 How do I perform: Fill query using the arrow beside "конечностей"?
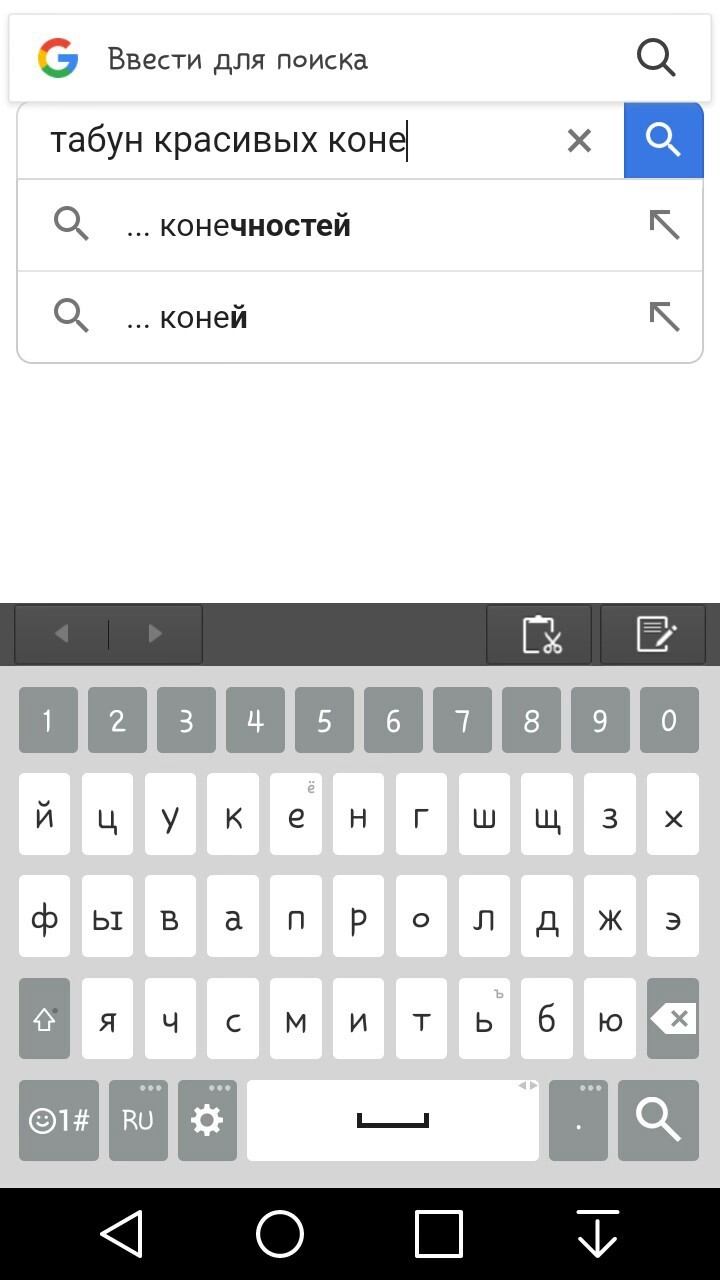(x=664, y=225)
